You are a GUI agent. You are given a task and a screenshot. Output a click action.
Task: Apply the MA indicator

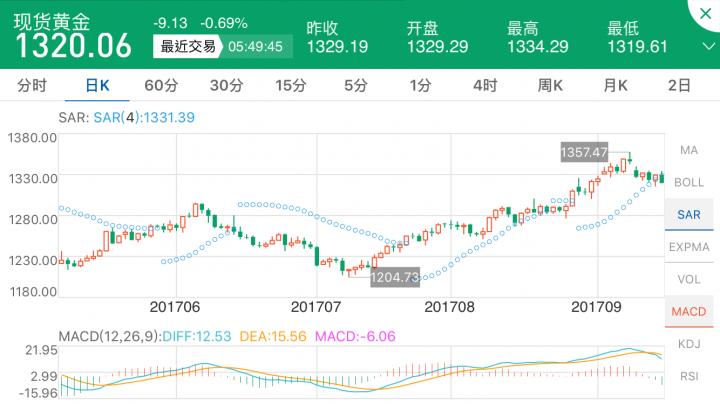point(689,150)
